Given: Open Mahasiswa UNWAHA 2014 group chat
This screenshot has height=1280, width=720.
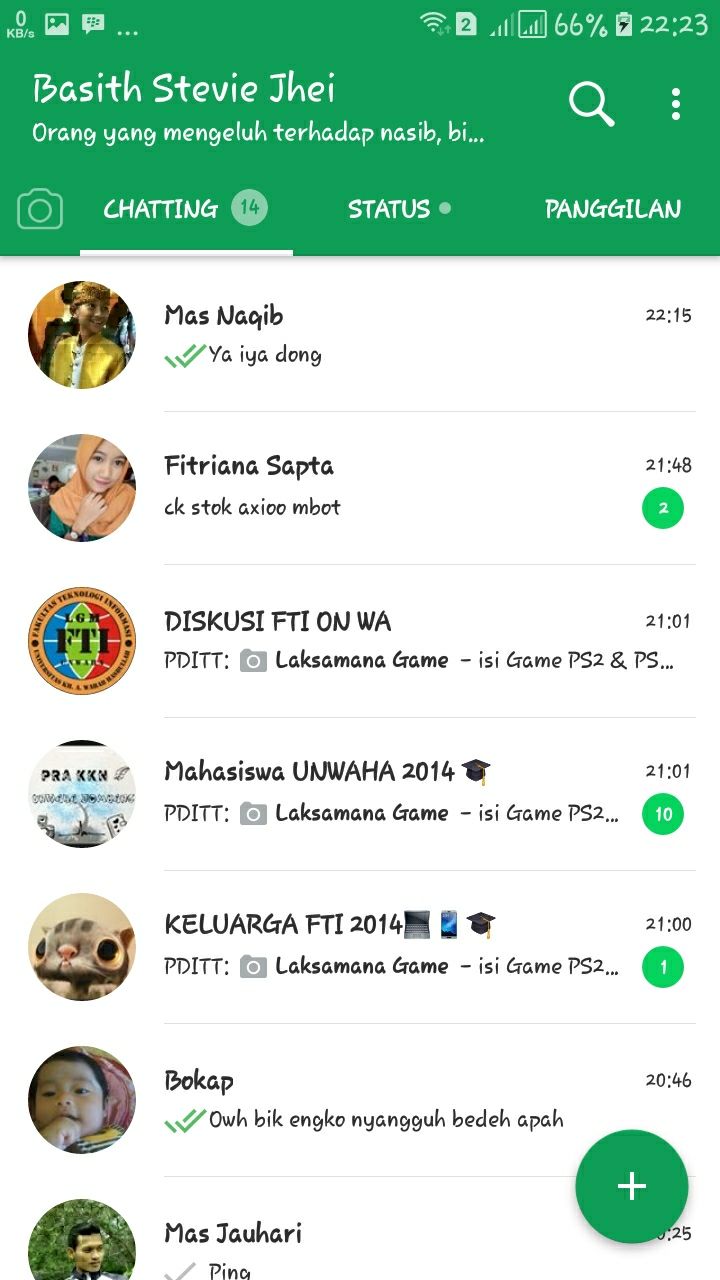Looking at the screenshot, I should coord(400,793).
